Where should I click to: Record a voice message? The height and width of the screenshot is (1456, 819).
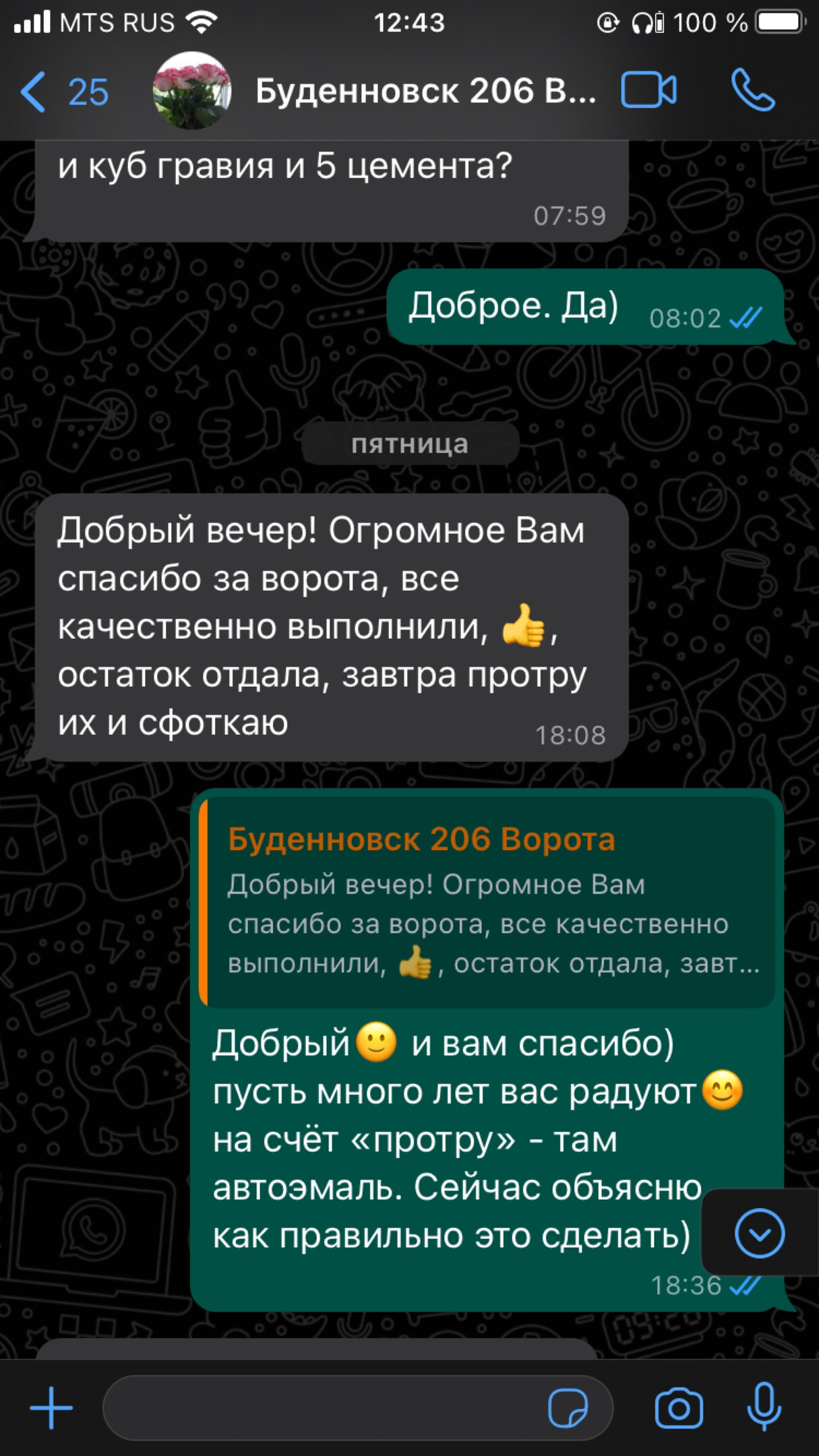[764, 1408]
